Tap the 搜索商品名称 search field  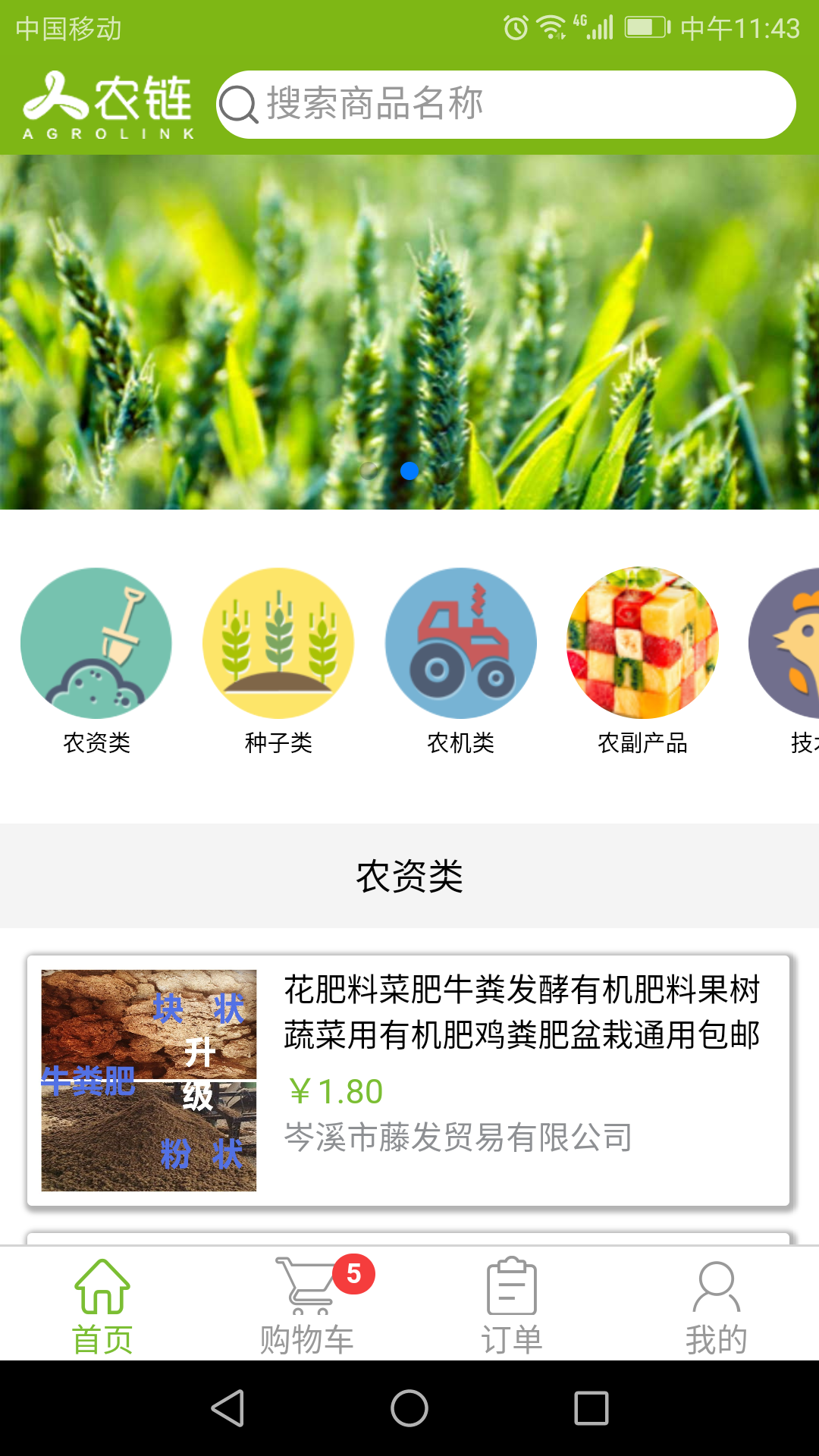pos(506,105)
